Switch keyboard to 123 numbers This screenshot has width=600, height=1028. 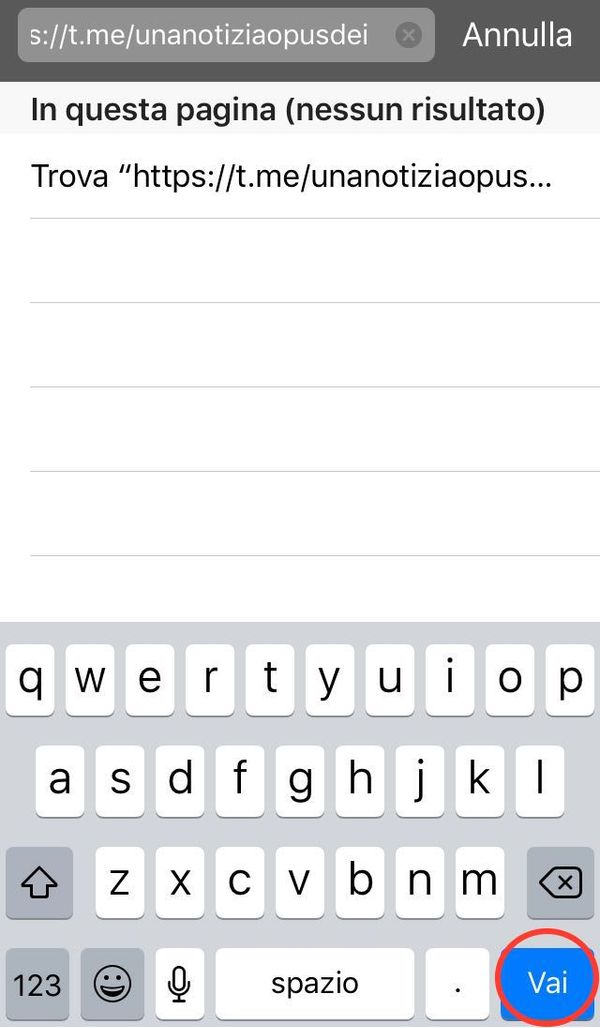pyautogui.click(x=38, y=985)
